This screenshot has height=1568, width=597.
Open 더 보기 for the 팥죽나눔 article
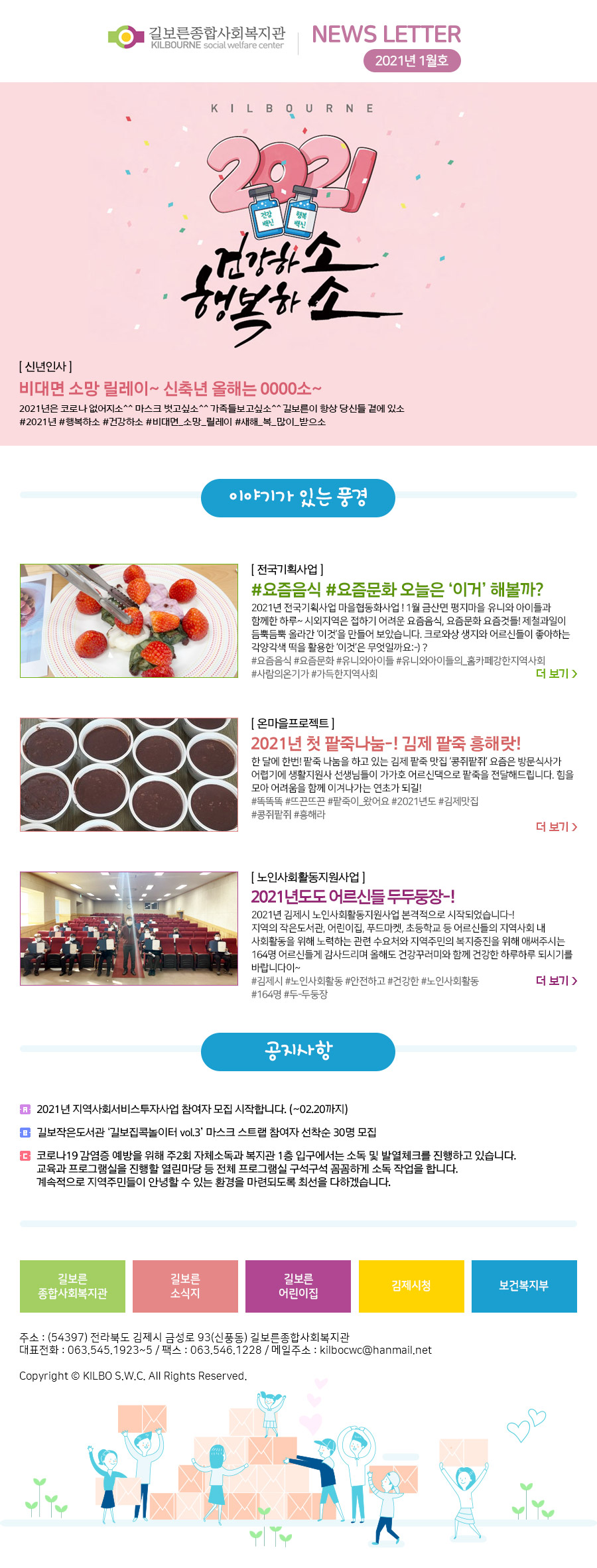tap(556, 826)
